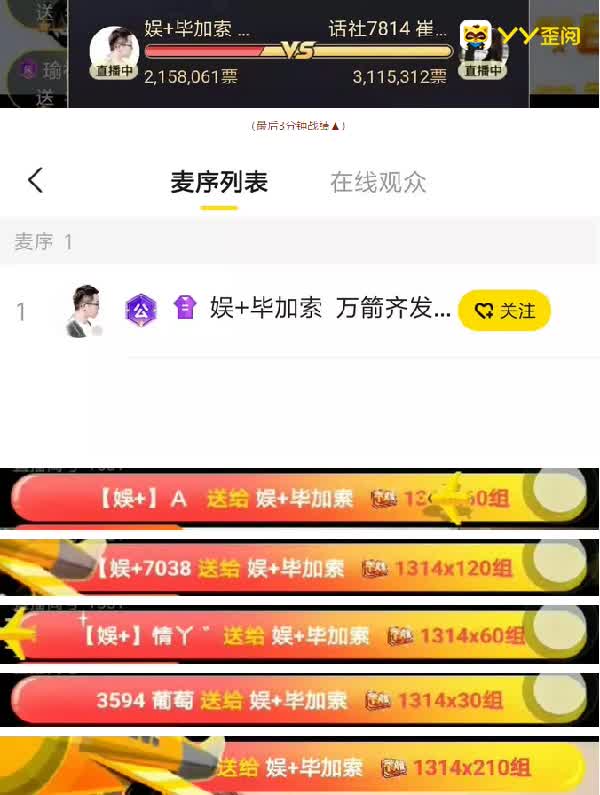The width and height of the screenshot is (600, 795).
Task: Open the left streamer's avatar in PK bar
Action: (x=113, y=50)
